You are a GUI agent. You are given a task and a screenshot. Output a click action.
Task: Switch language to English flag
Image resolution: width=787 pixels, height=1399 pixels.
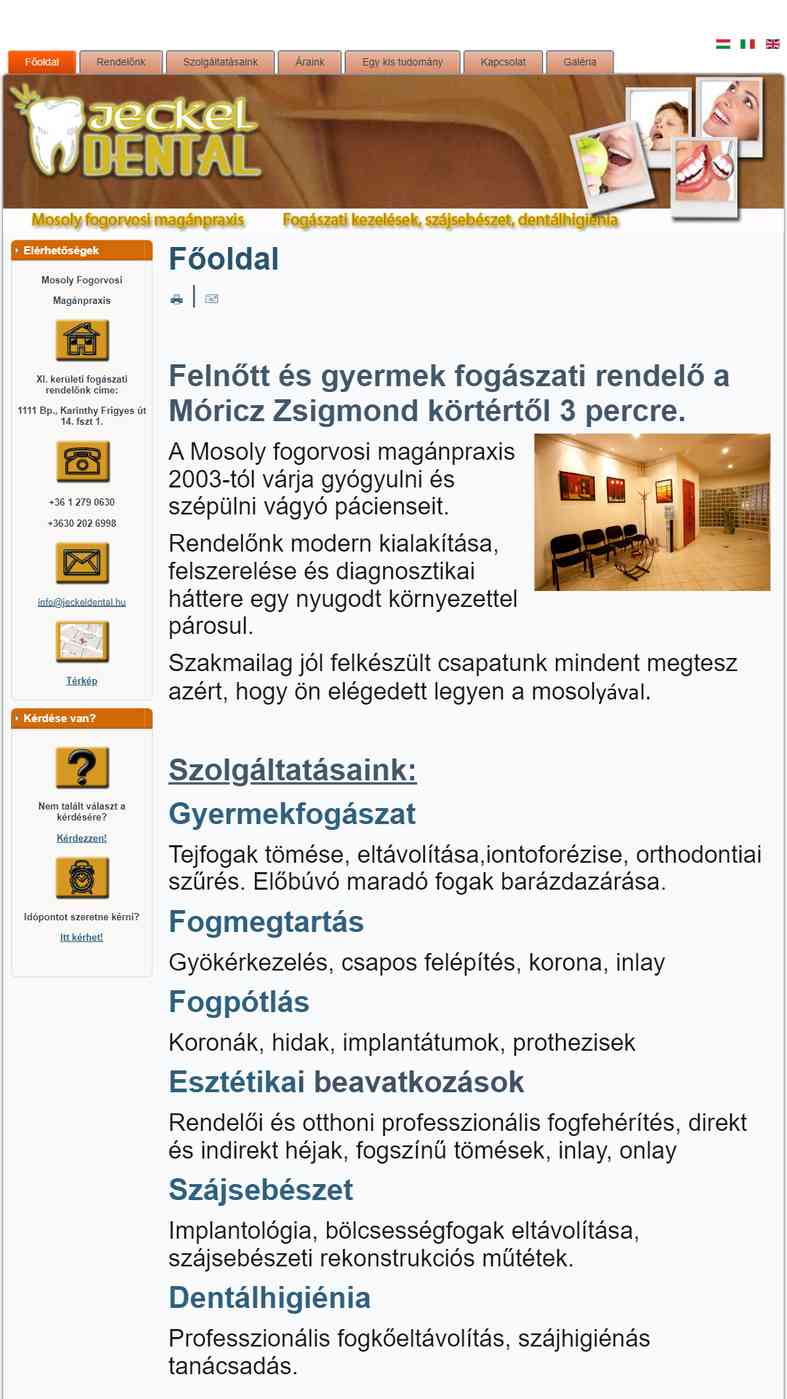point(772,44)
